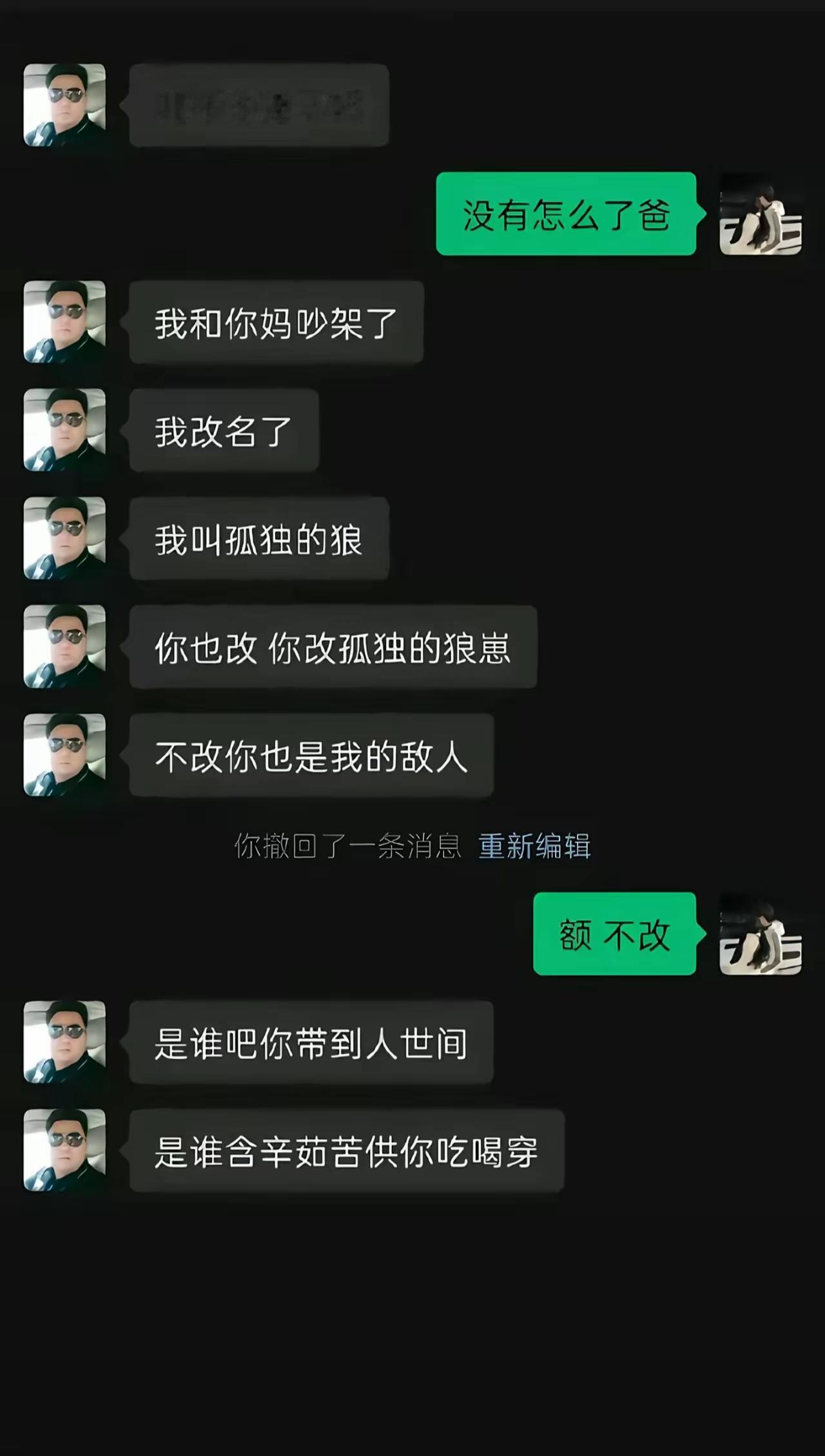Open the sender's avatar beside 没有怎么了爸
The image size is (825, 1456).
[x=761, y=216]
